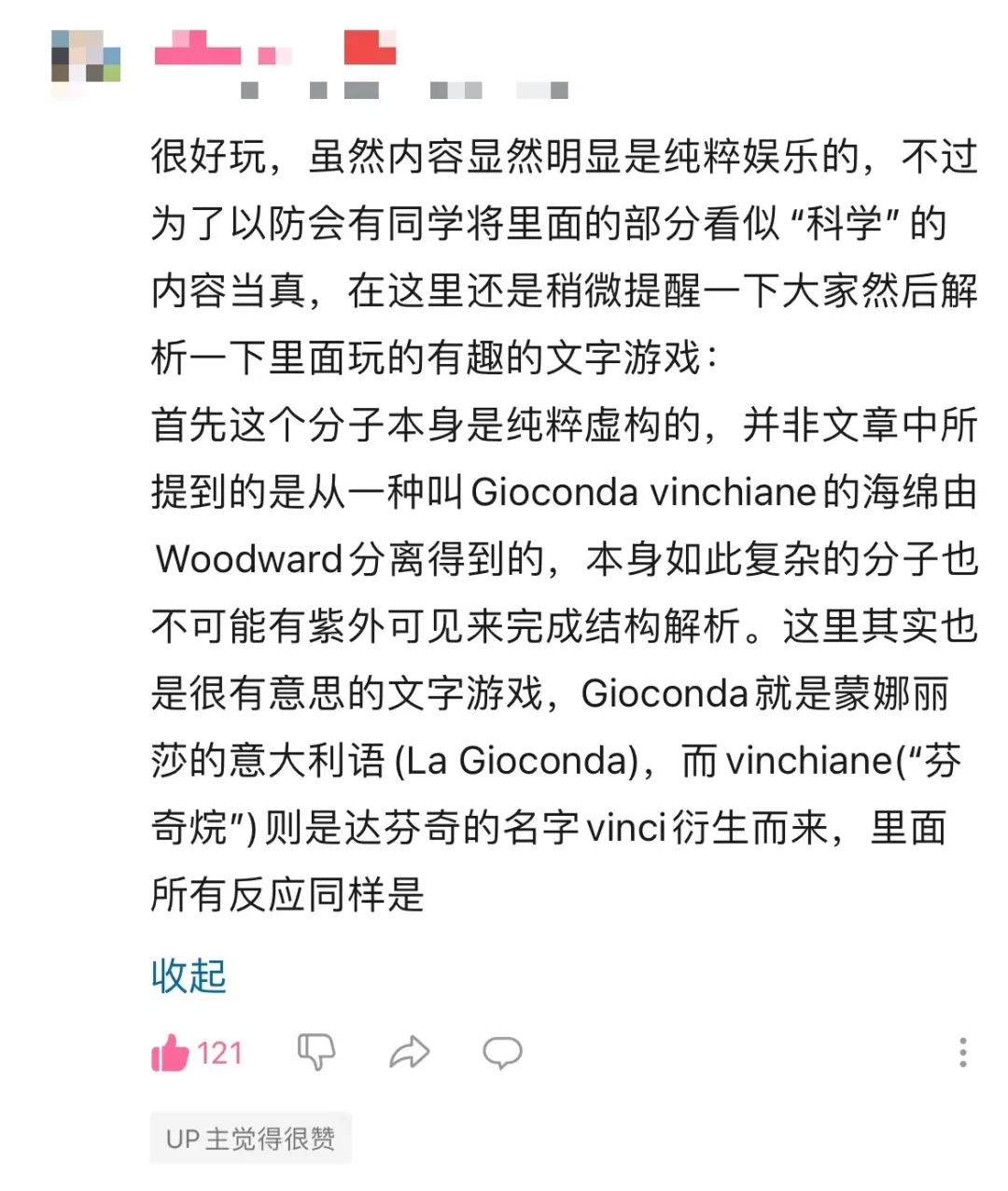Dislike this comment

(316, 1052)
